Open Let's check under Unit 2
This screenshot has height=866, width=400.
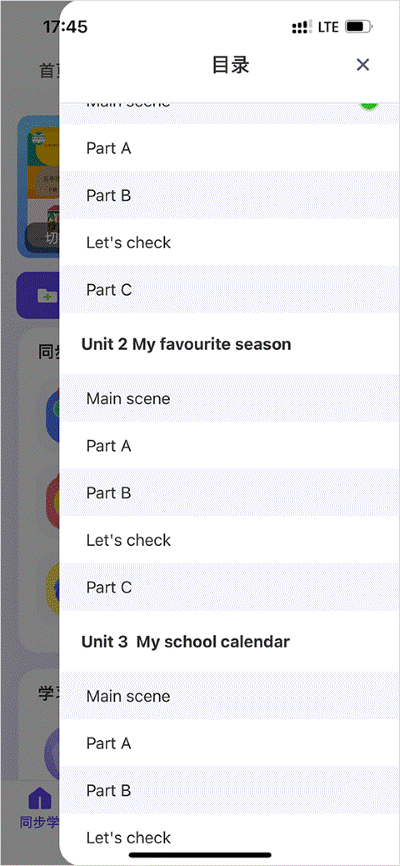[x=229, y=540]
